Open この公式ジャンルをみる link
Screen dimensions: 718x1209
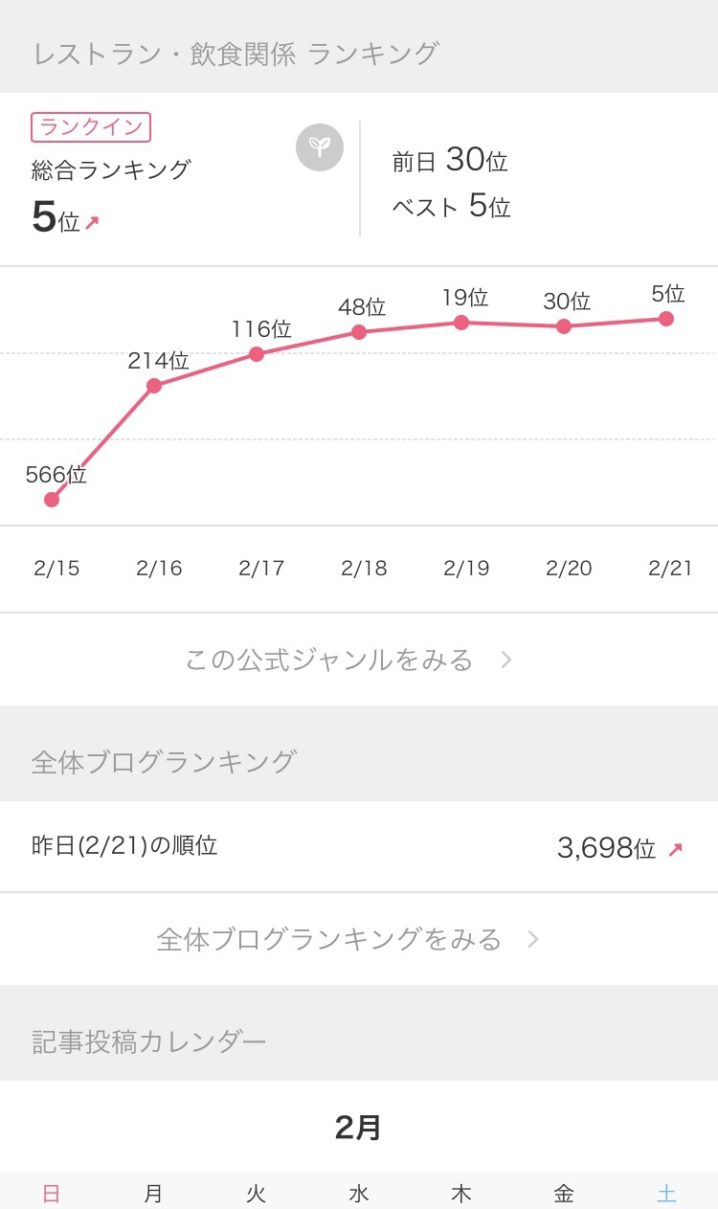[359, 660]
